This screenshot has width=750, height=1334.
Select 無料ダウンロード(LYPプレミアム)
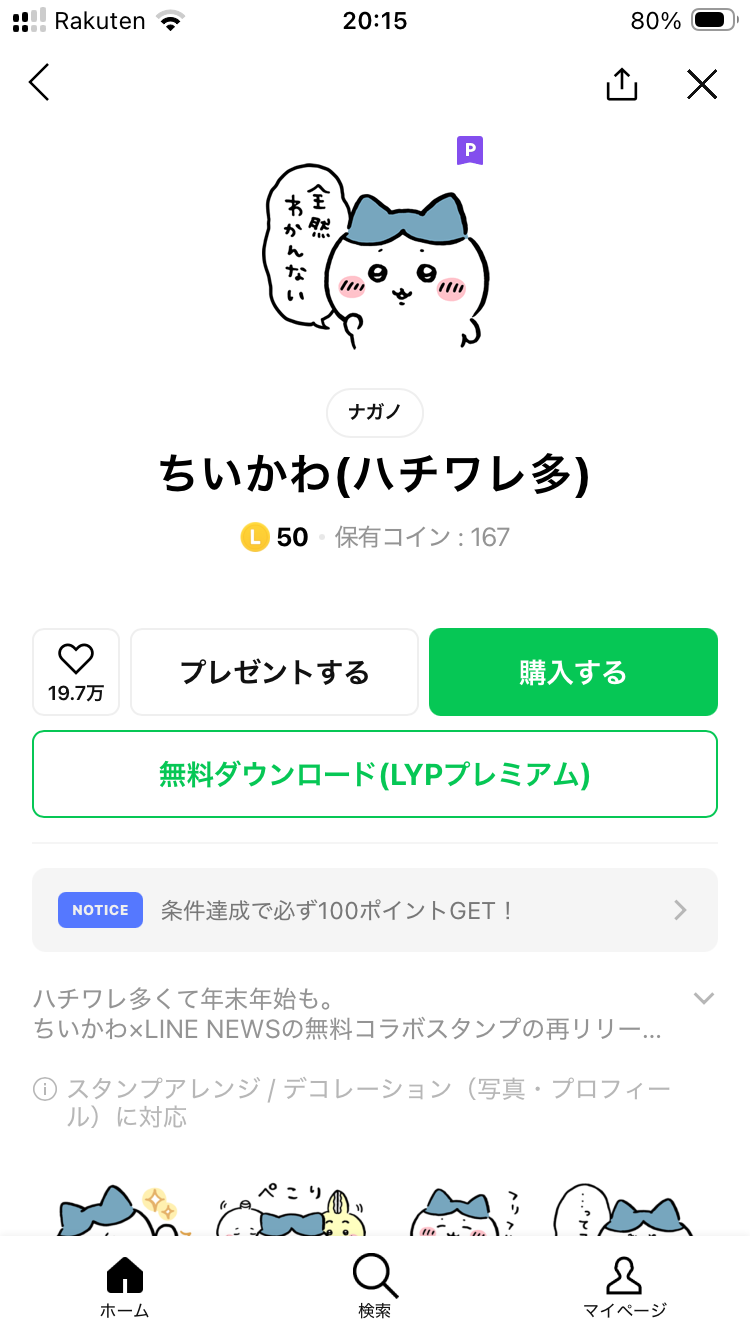click(375, 774)
